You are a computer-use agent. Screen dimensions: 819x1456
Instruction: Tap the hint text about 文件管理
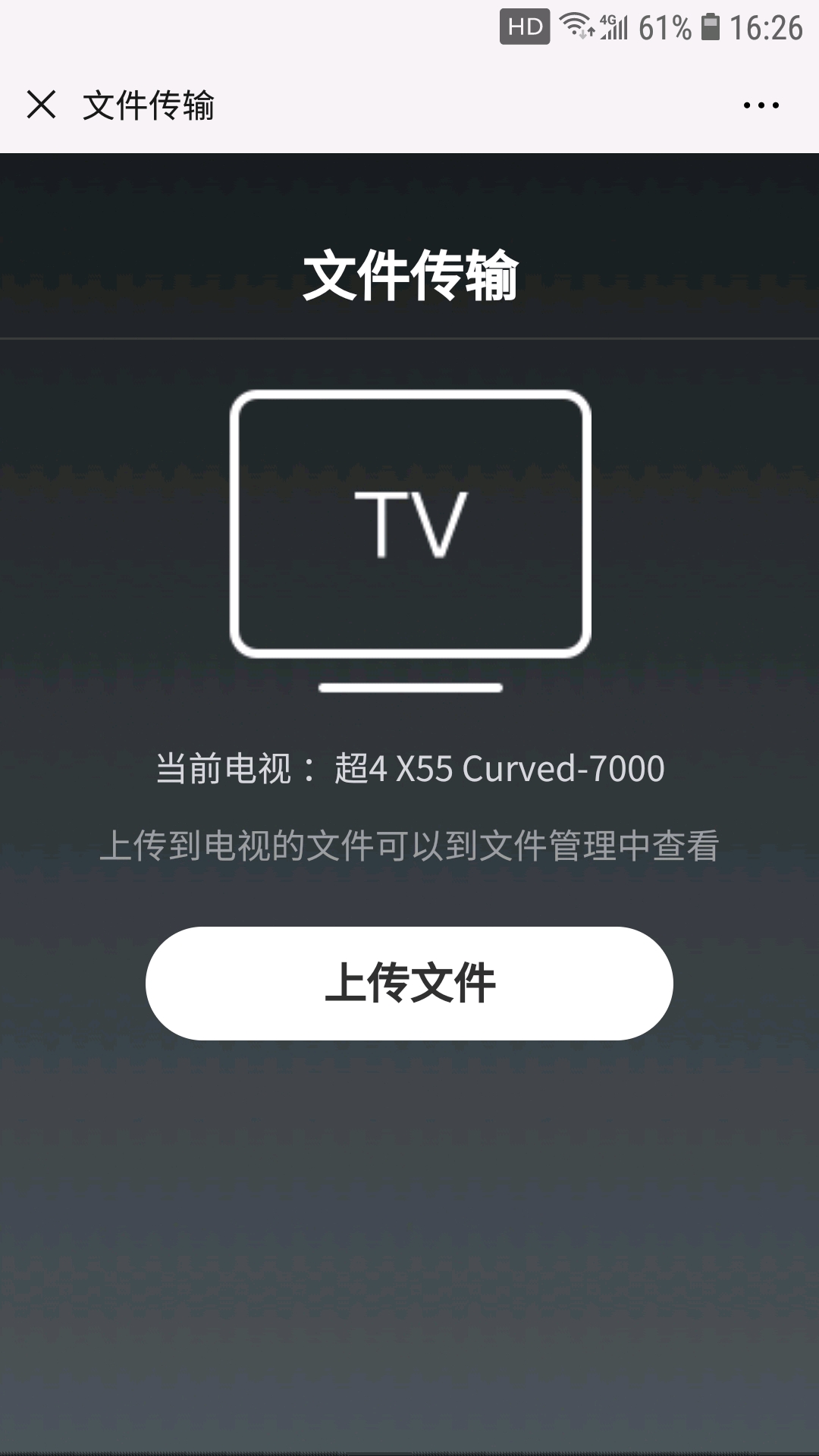[x=409, y=846]
